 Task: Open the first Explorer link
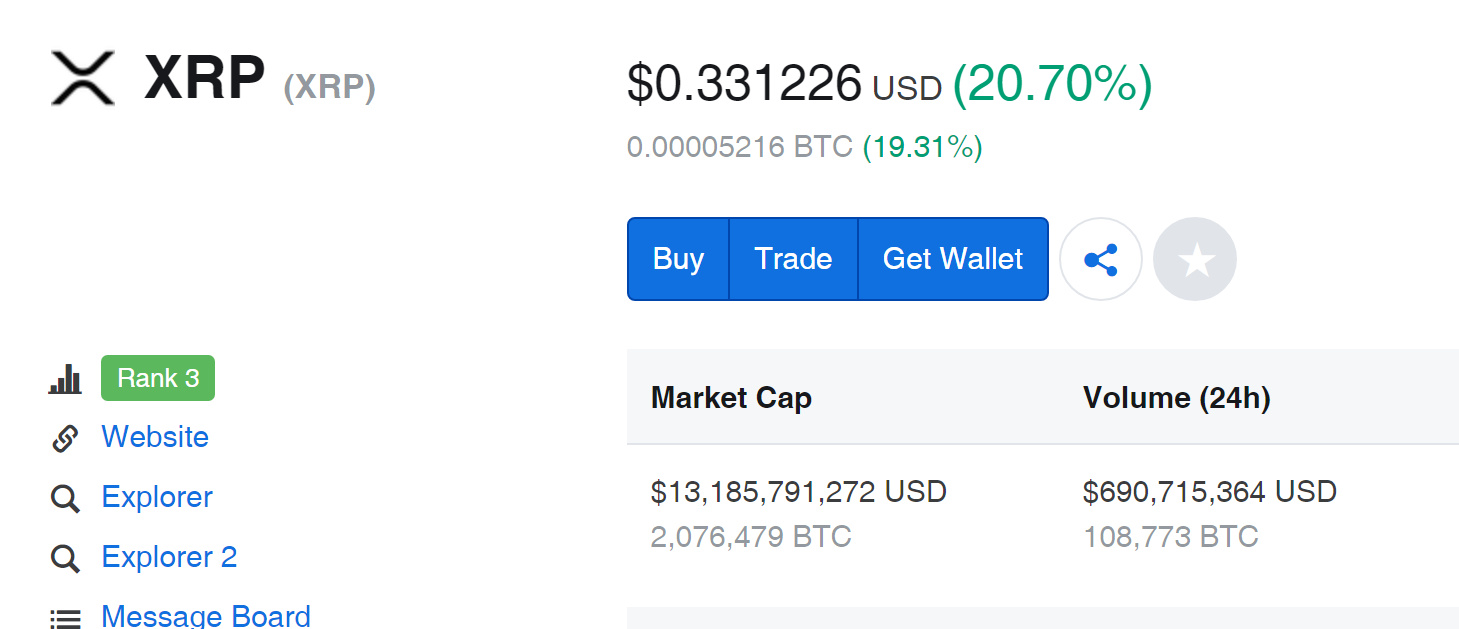pyautogui.click(x=157, y=497)
